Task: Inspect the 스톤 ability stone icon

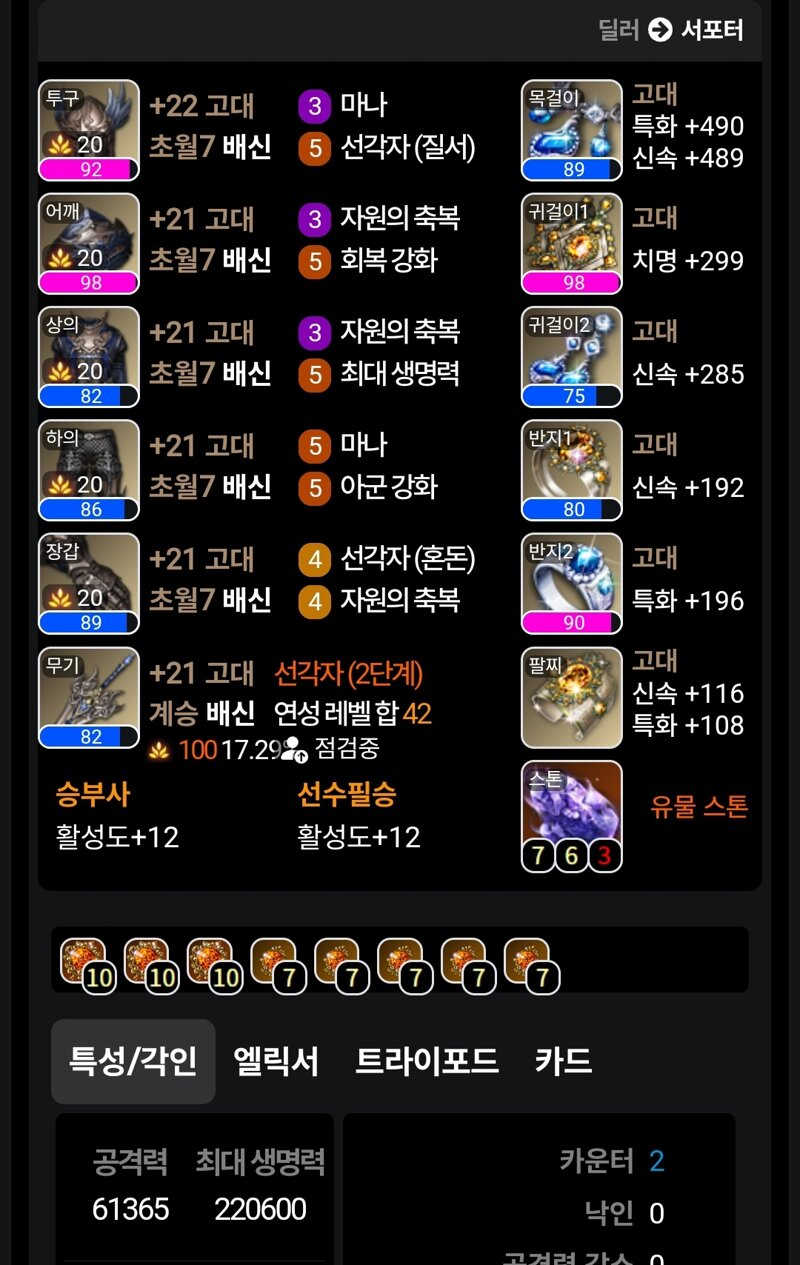Action: (x=572, y=815)
